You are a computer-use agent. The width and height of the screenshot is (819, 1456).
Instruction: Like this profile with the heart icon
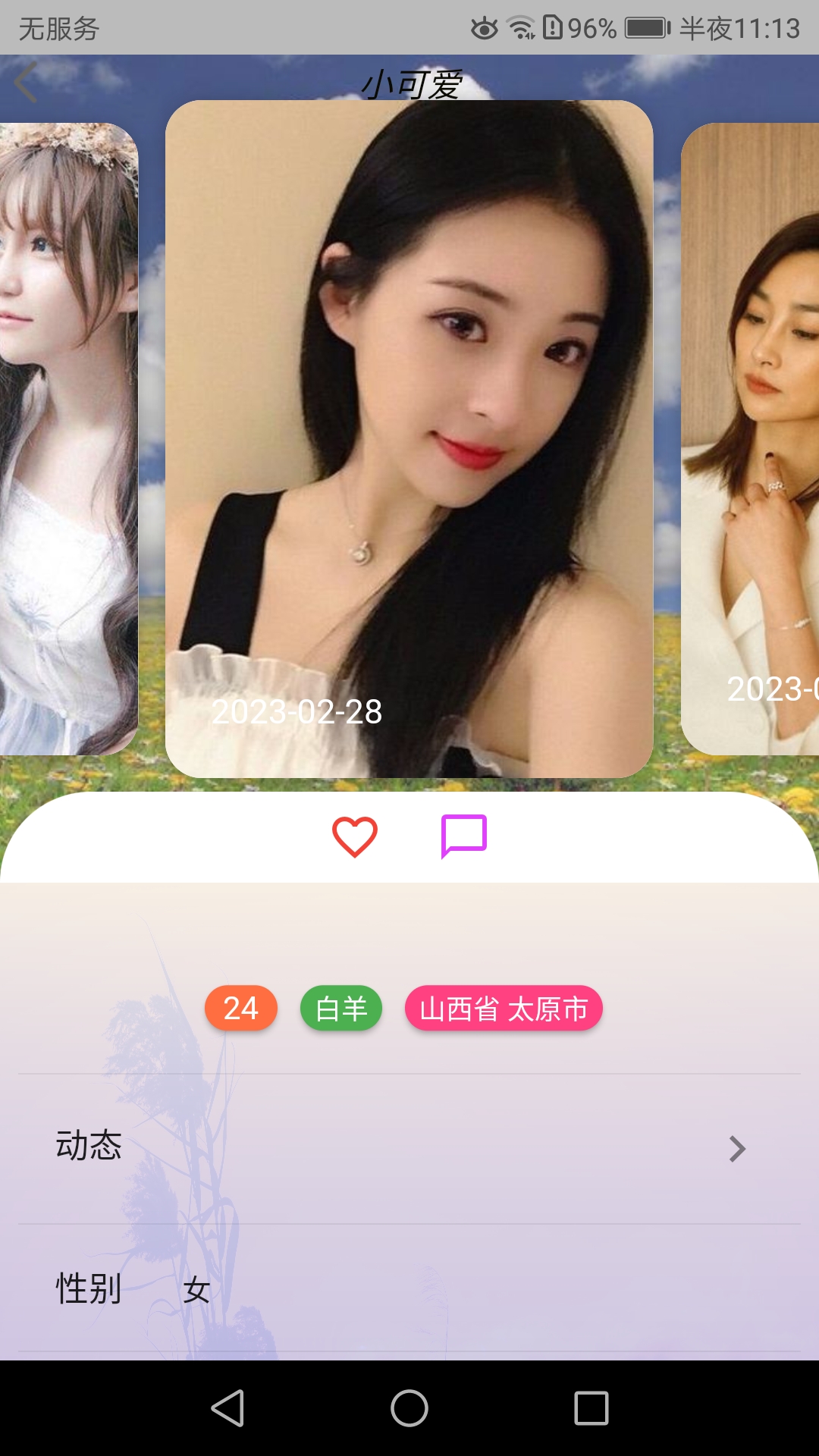point(355,837)
